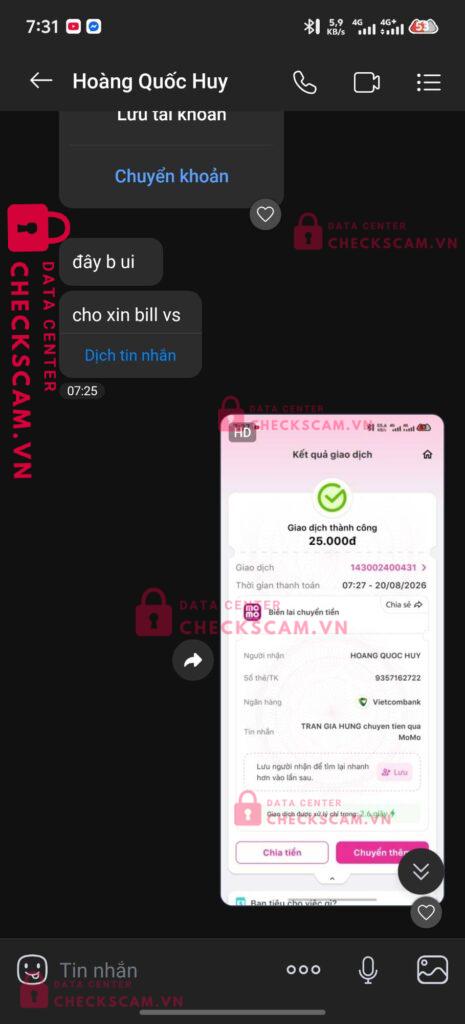Tap the Chuyển khoản link
This screenshot has width=465, height=1024.
pyautogui.click(x=172, y=176)
